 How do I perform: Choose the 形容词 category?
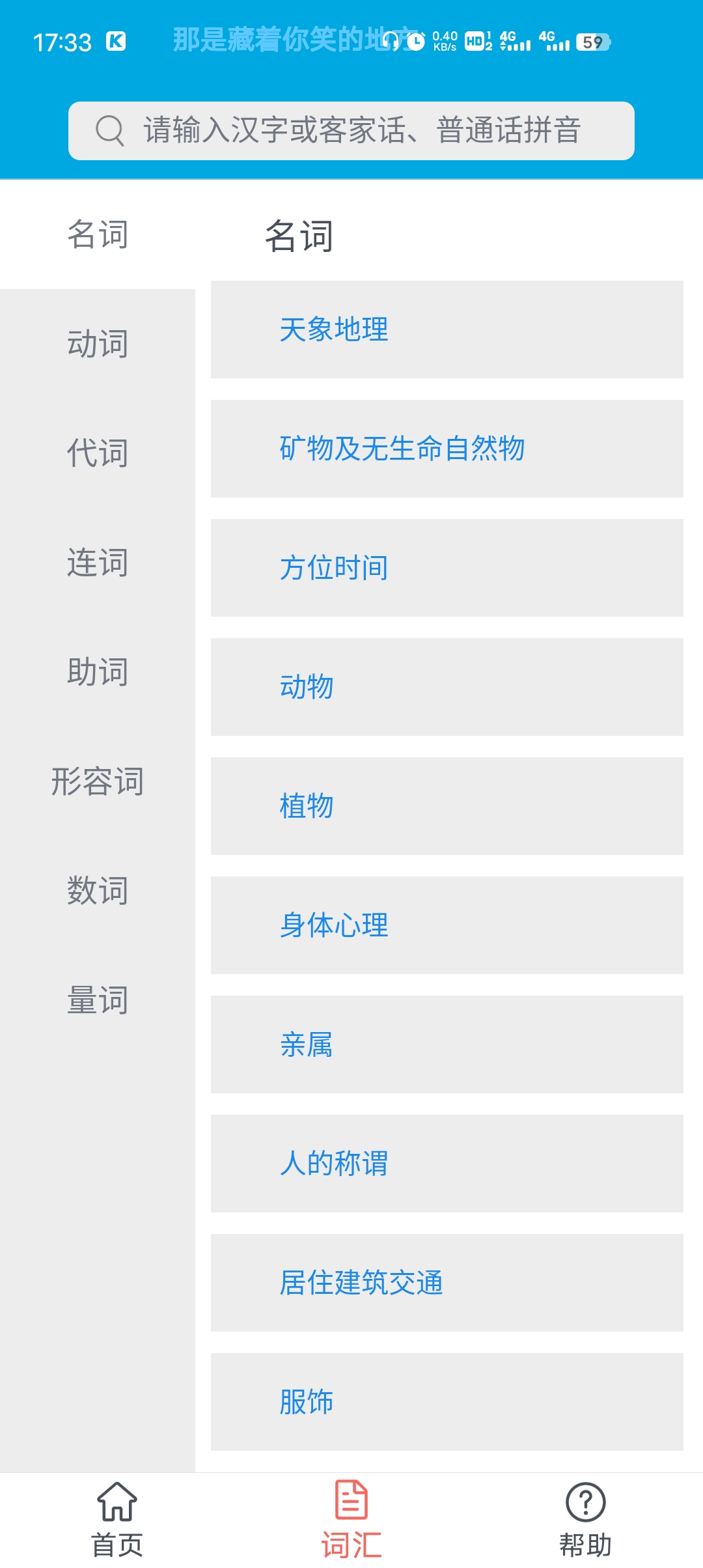[x=98, y=781]
